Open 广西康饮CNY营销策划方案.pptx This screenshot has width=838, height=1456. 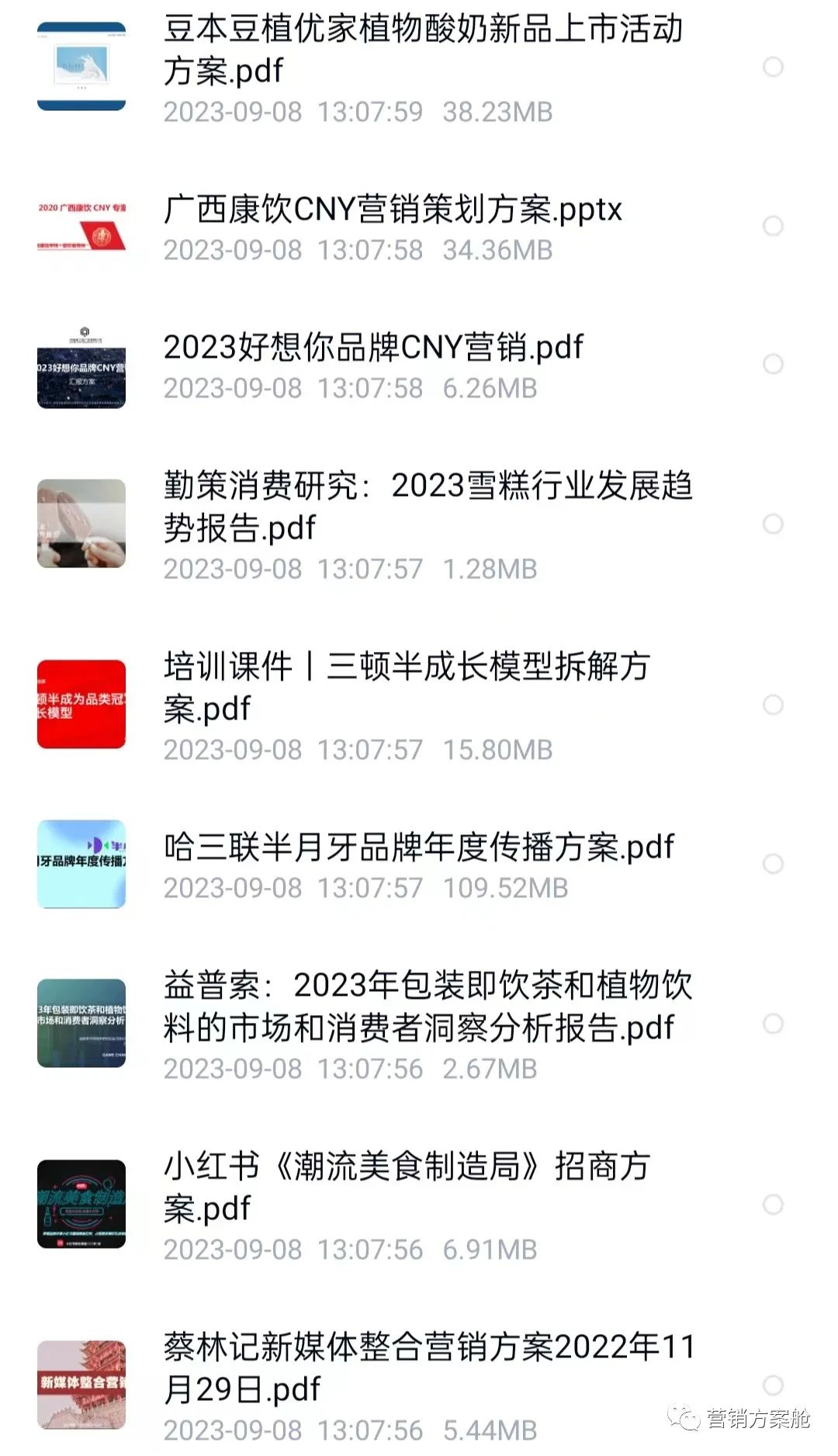[393, 210]
